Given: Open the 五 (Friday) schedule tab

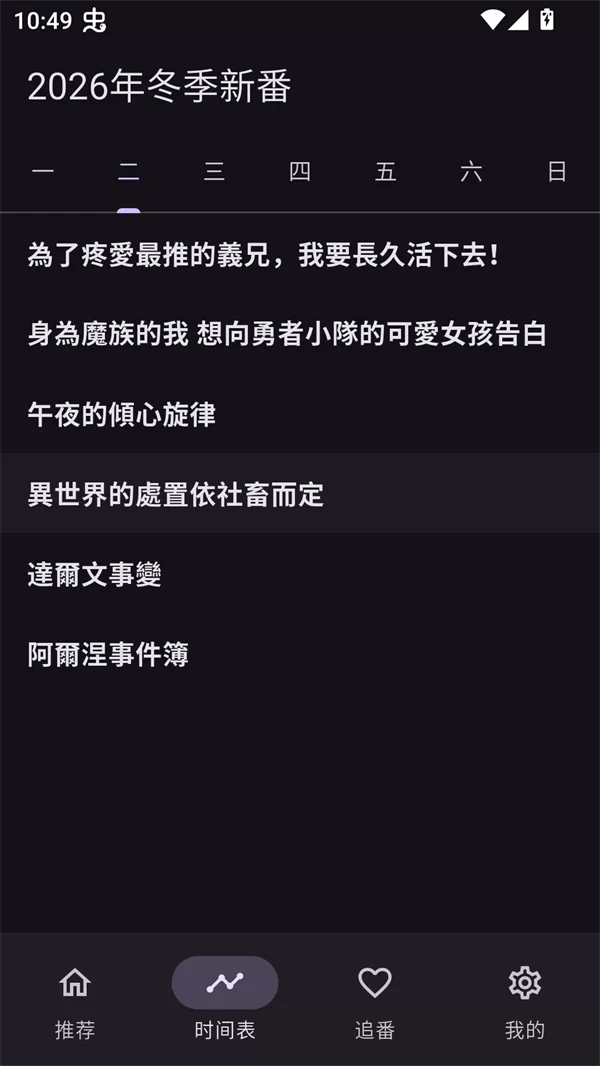Looking at the screenshot, I should (386, 172).
